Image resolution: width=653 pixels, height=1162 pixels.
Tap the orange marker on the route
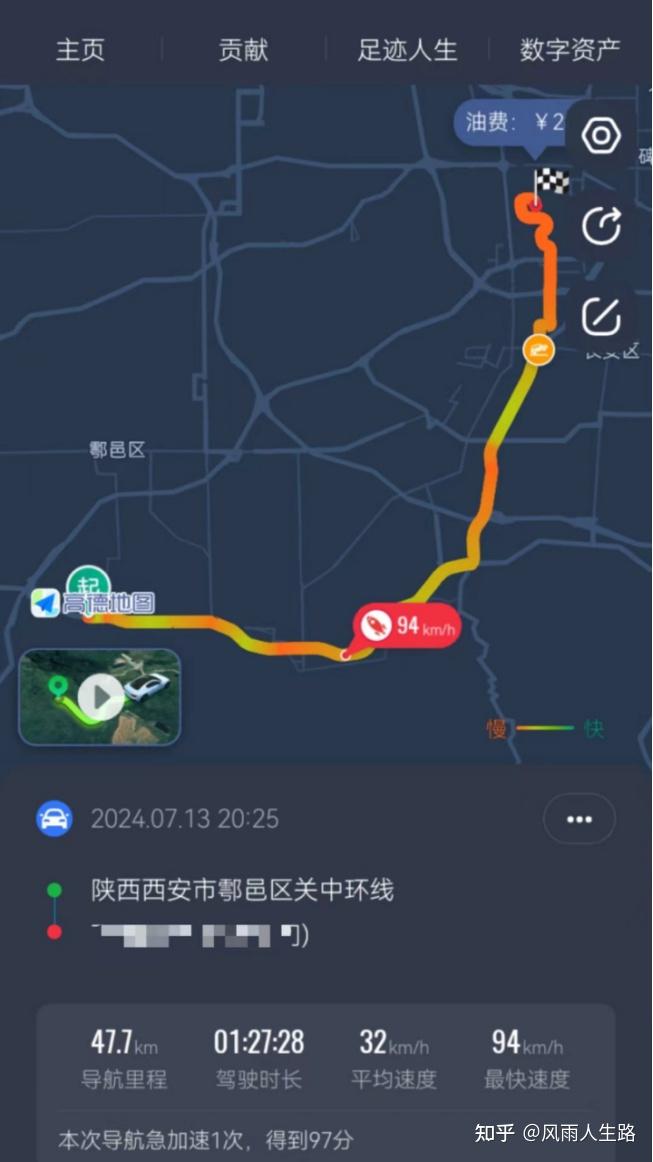538,350
